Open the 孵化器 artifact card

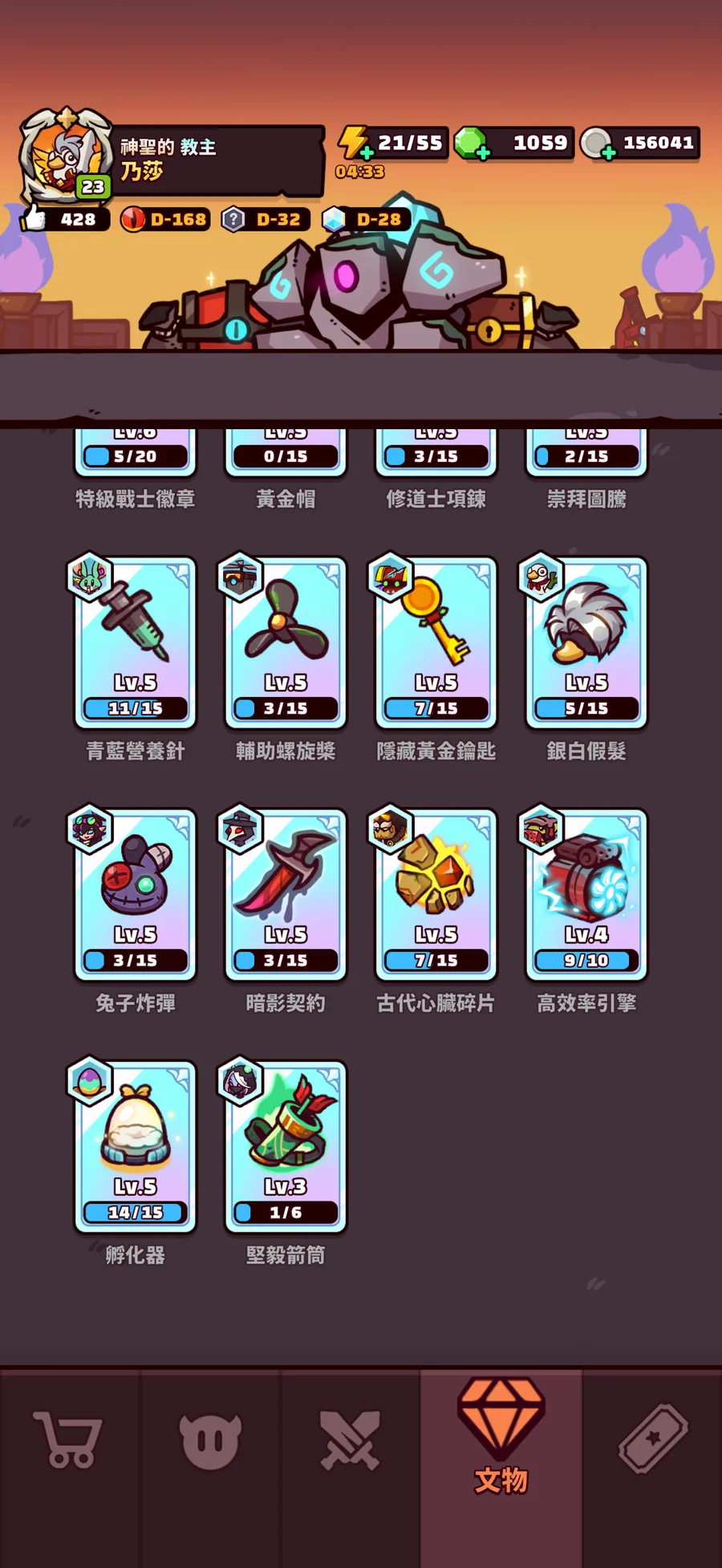coord(135,1147)
